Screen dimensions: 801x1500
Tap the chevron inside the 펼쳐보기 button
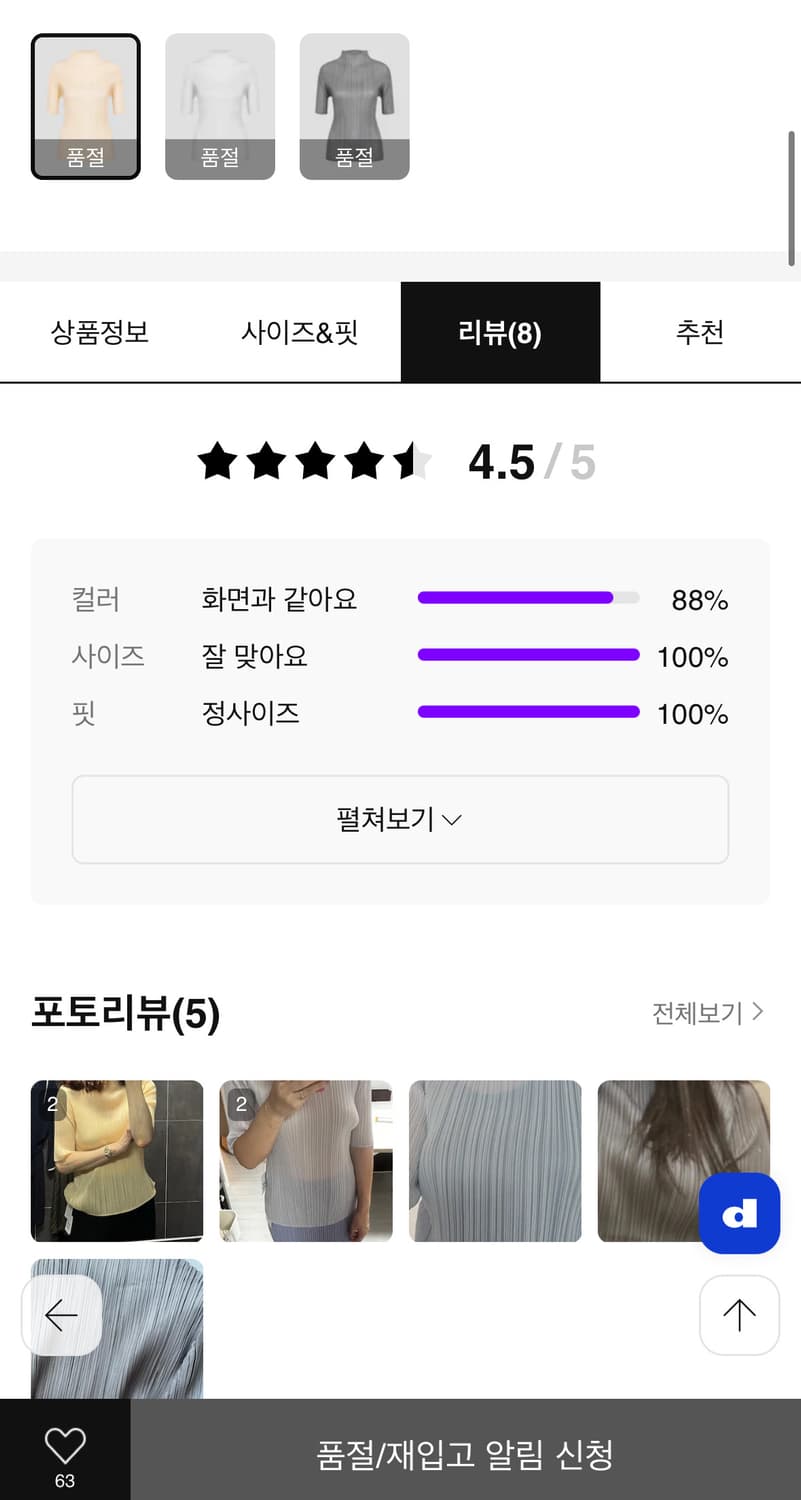click(x=452, y=820)
